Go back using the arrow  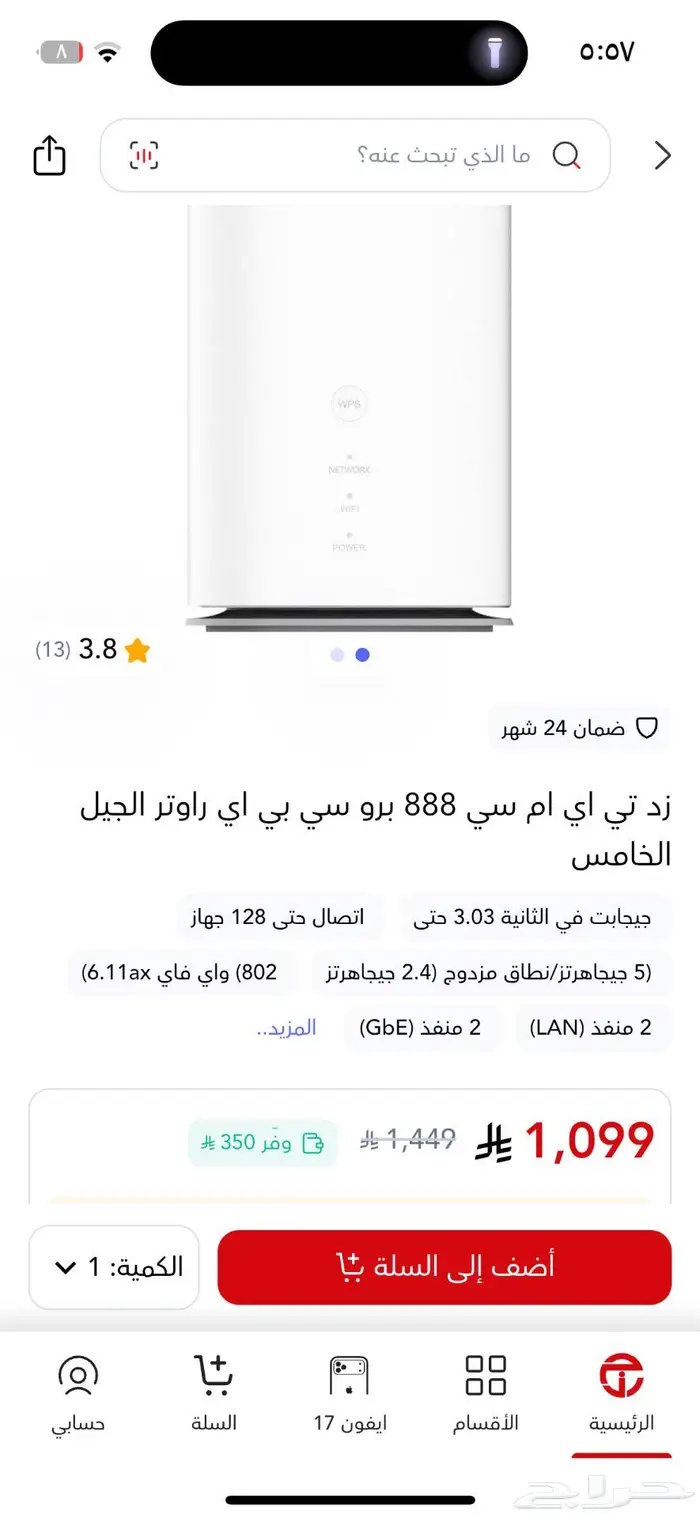(662, 156)
